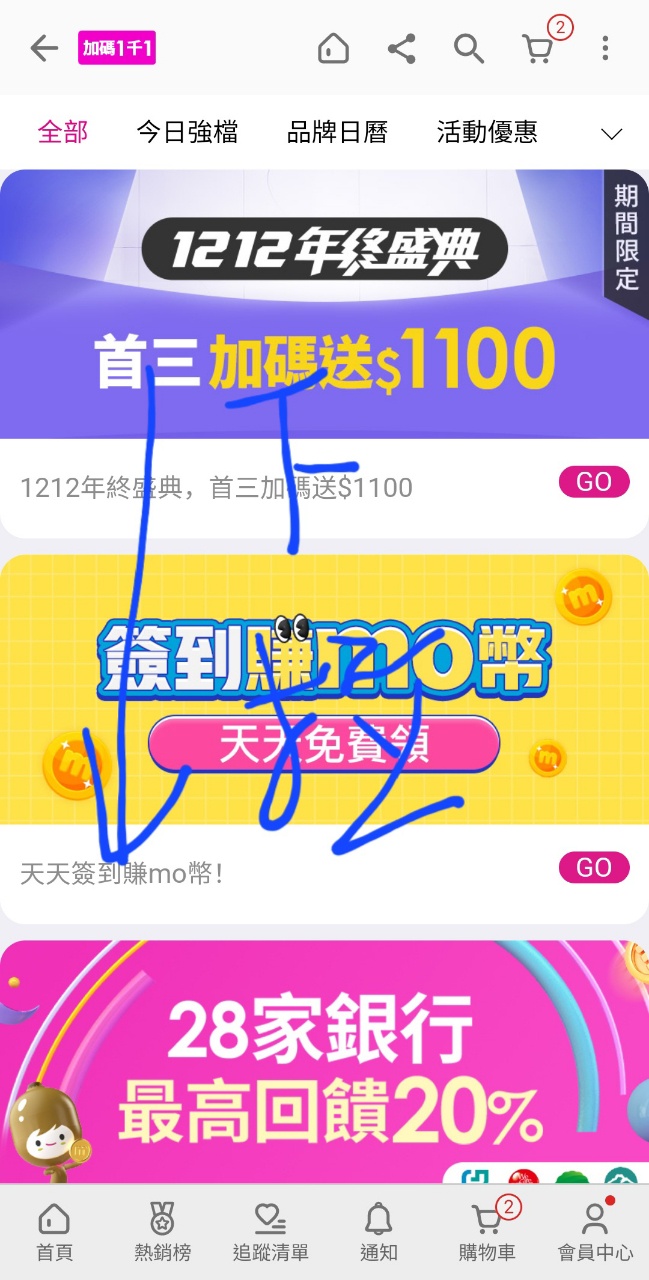The width and height of the screenshot is (649, 1280).
Task: Switch to the 活動優惠 tab
Action: pyautogui.click(x=487, y=132)
